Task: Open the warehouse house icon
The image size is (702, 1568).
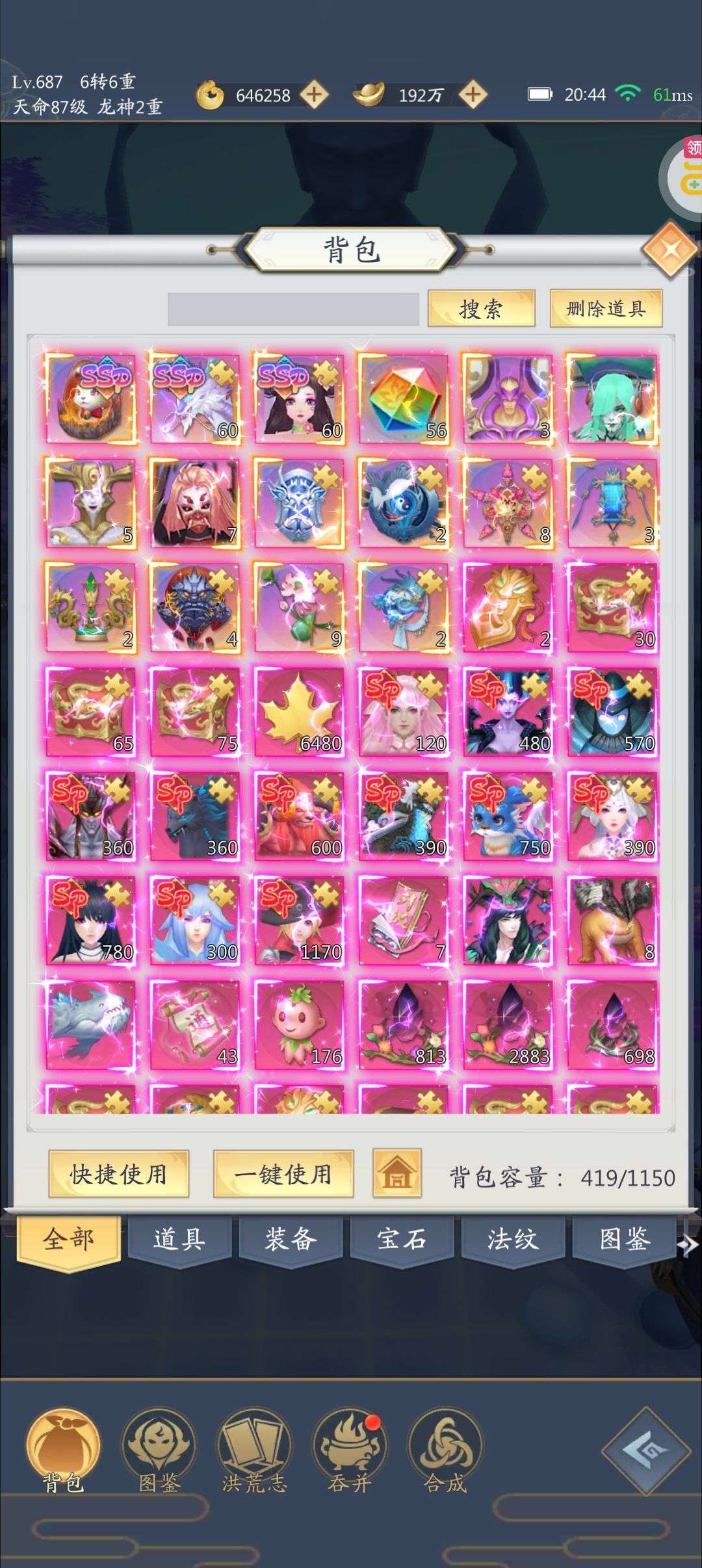Action: click(396, 1173)
